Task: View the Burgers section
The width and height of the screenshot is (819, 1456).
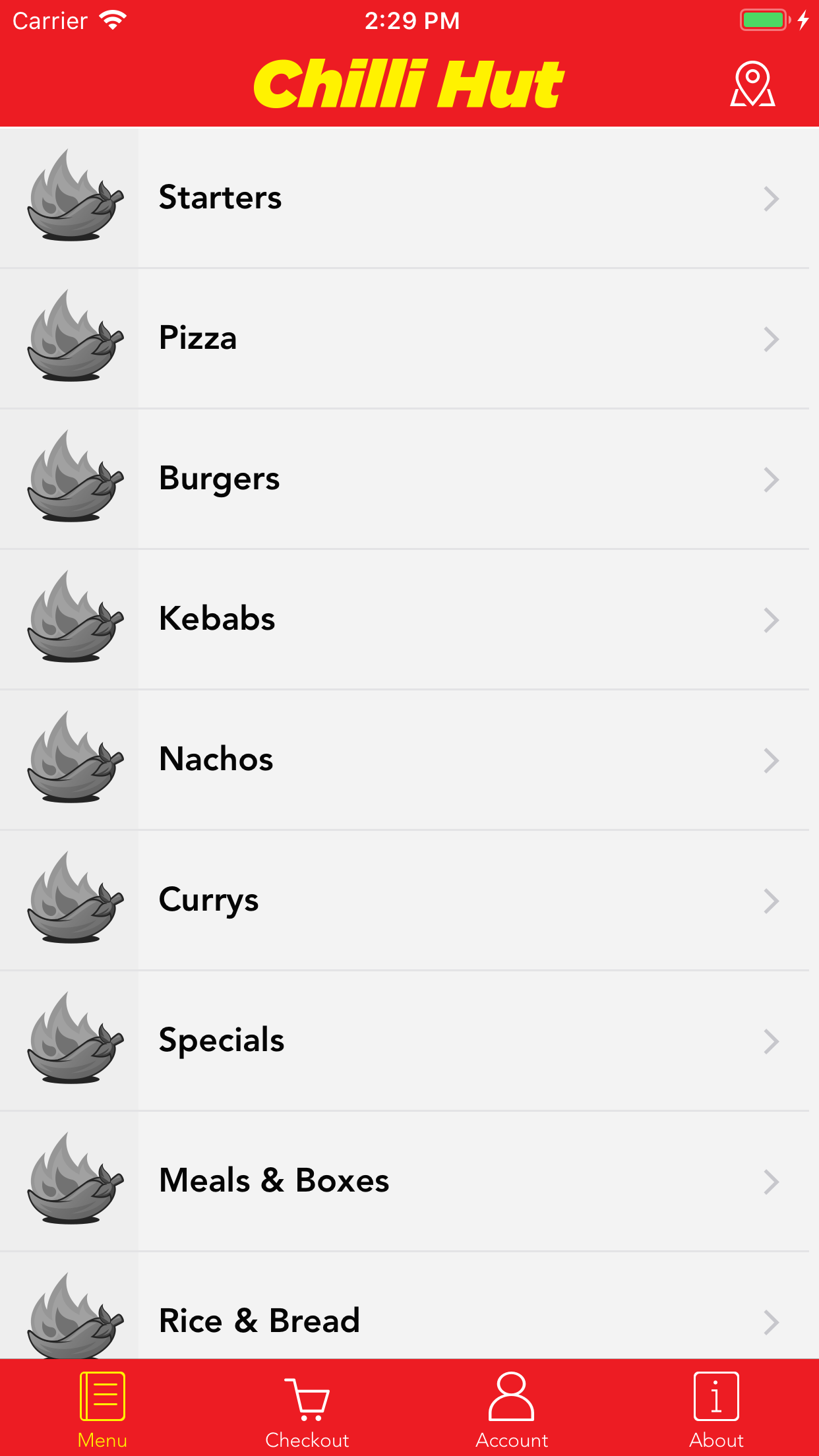Action: click(x=409, y=479)
